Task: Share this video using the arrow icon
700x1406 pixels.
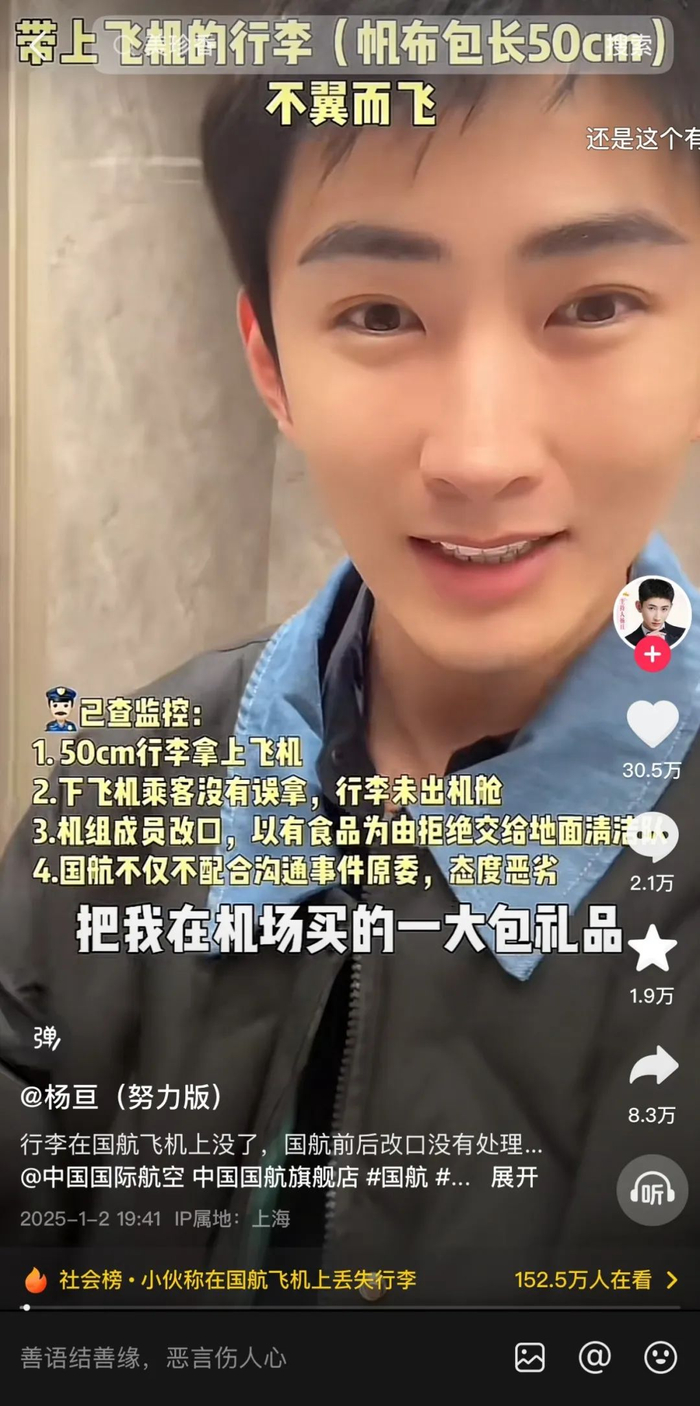Action: 653,1066
